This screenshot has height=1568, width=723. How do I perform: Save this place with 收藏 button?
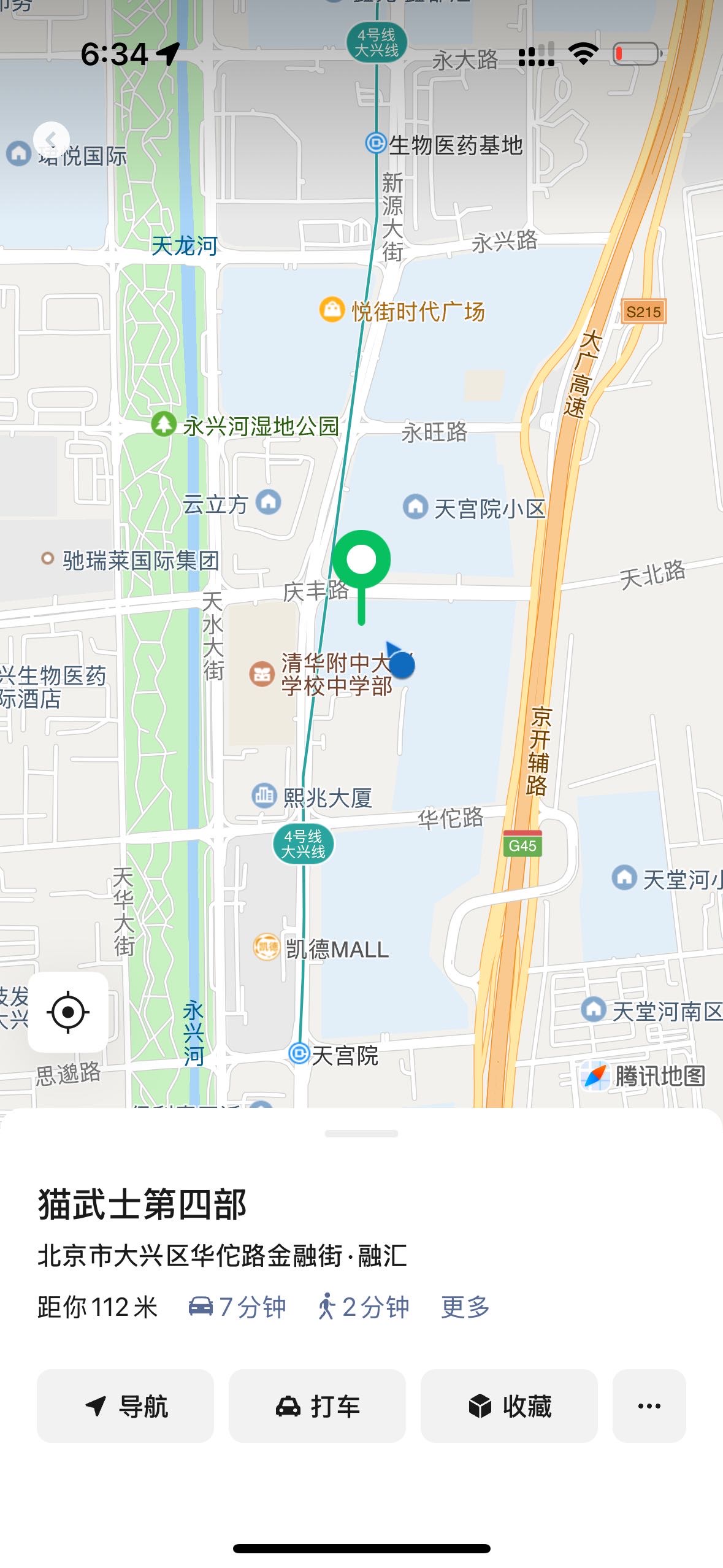(x=509, y=1405)
